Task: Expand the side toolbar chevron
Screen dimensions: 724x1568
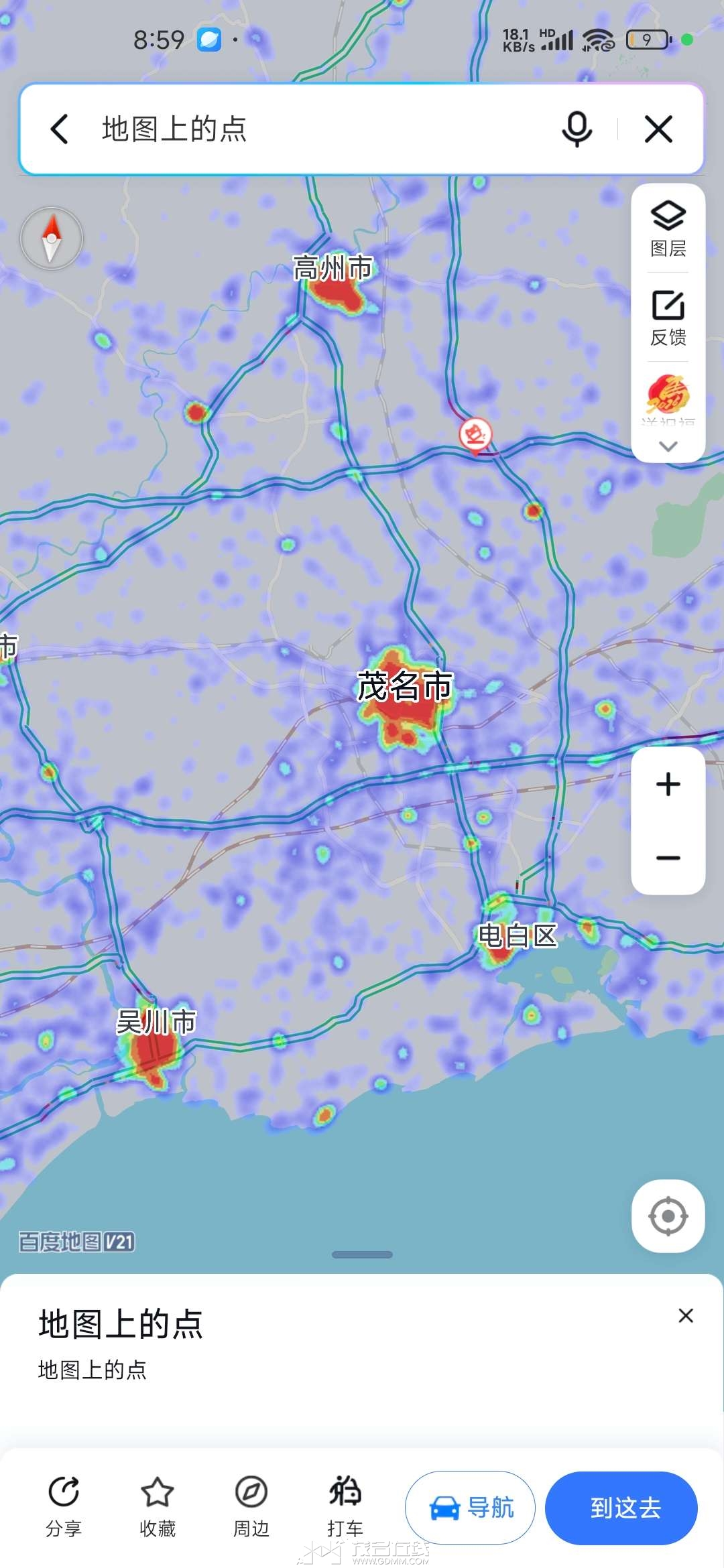Action: tap(668, 446)
